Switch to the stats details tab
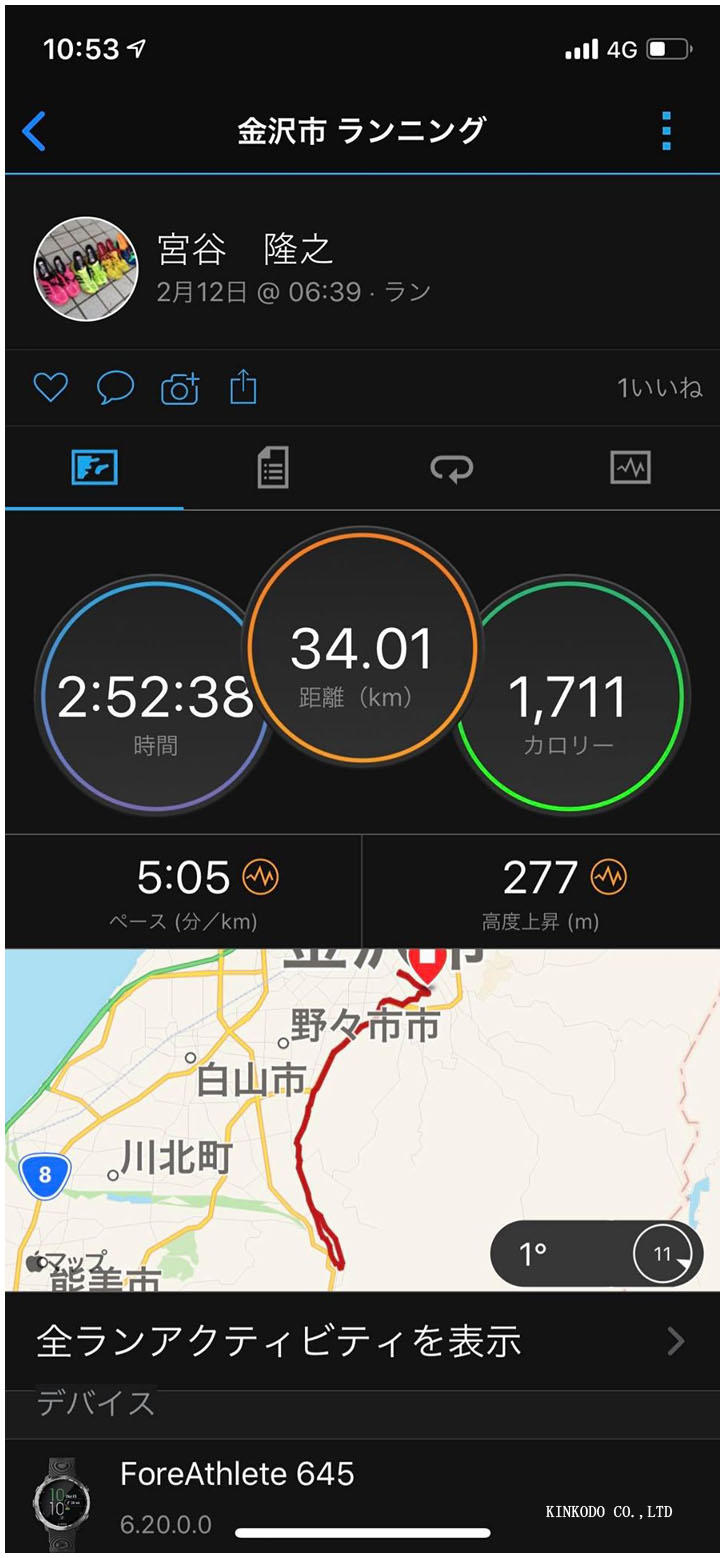725x1558 pixels. [273, 467]
